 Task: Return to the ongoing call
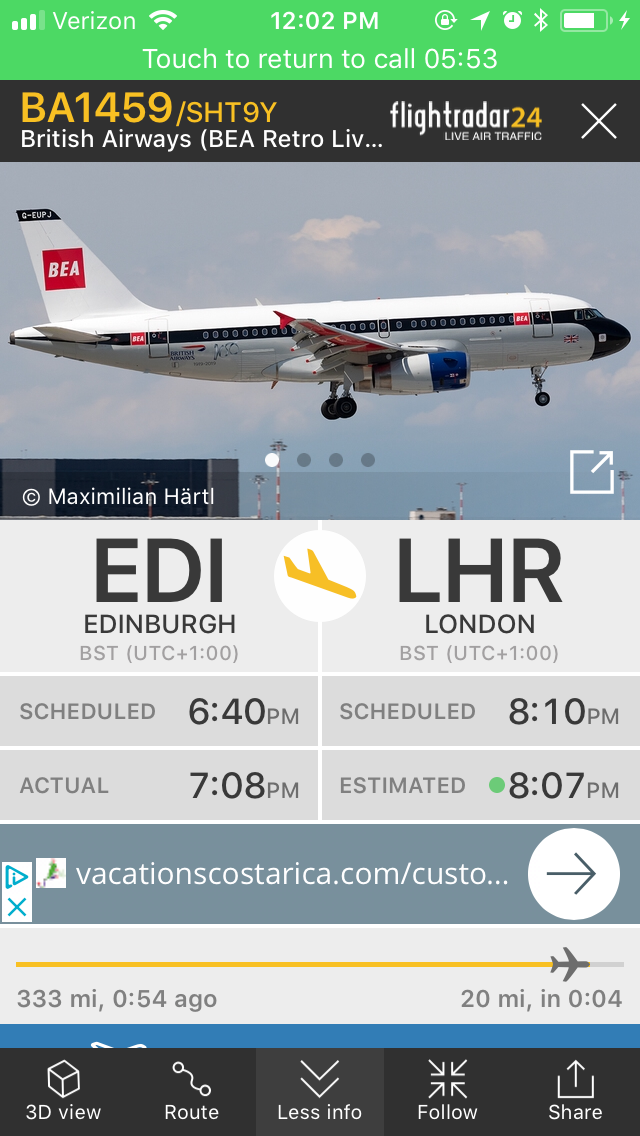point(320,59)
